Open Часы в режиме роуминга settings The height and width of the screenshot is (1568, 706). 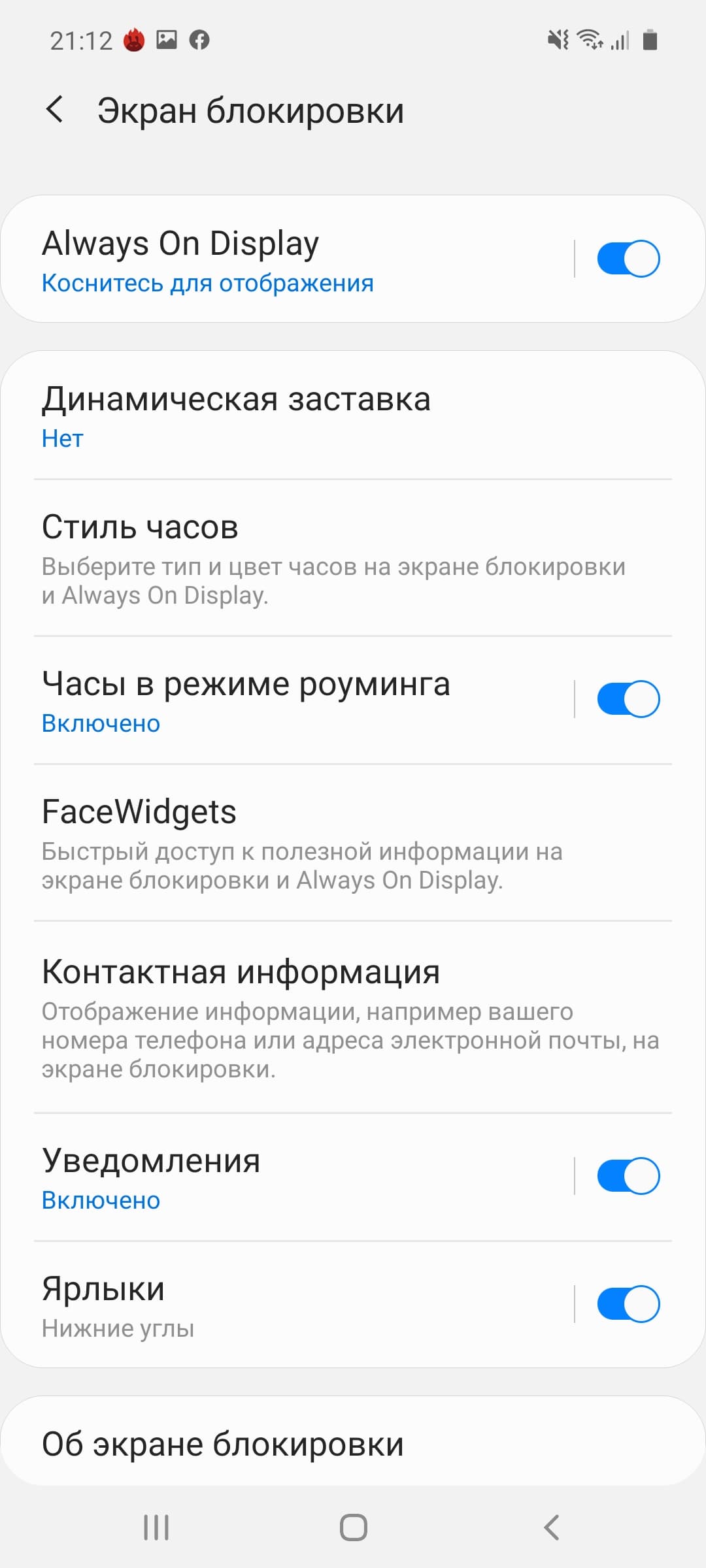pyautogui.click(x=288, y=700)
